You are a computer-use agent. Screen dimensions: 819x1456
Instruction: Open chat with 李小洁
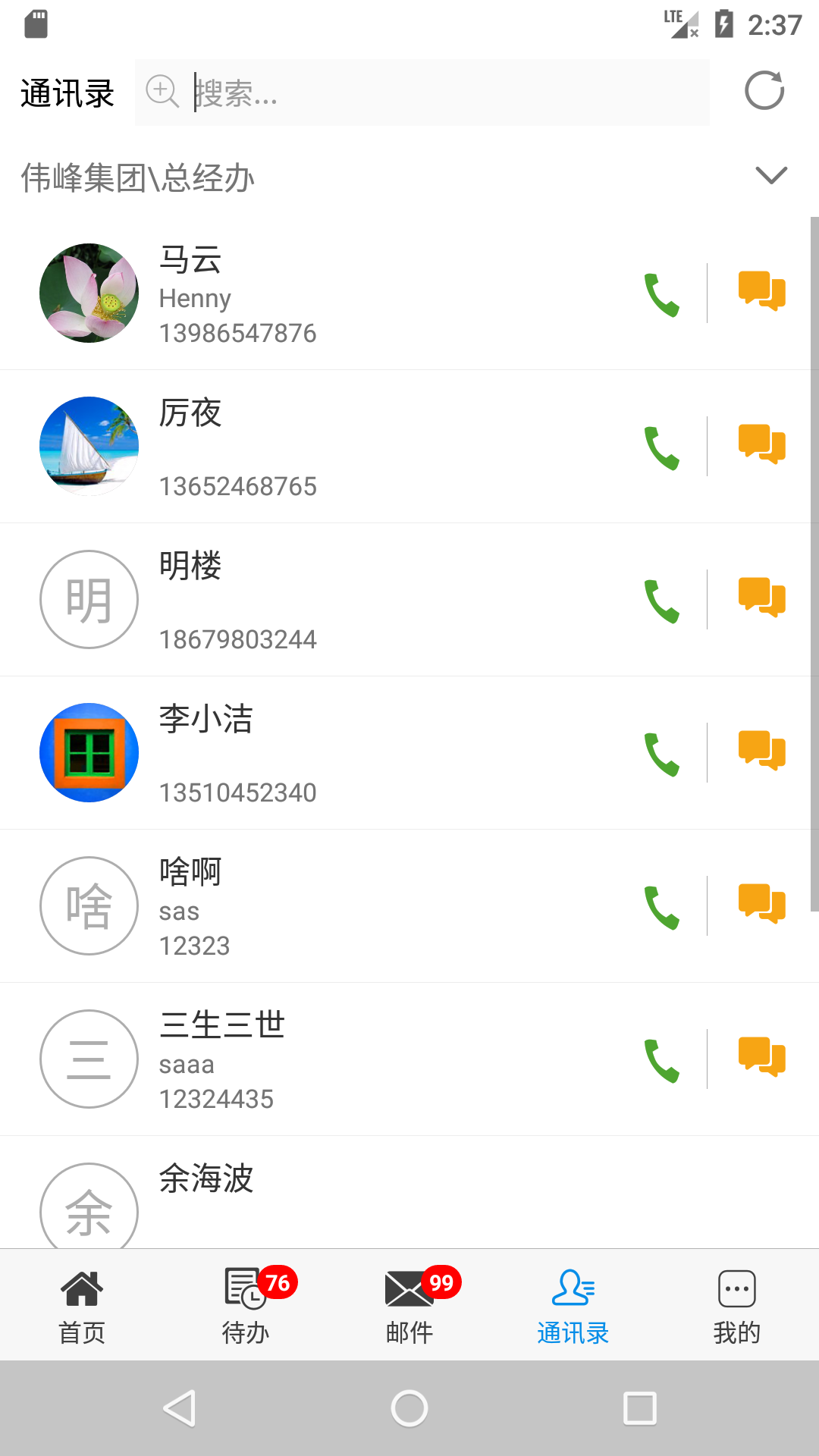click(761, 752)
